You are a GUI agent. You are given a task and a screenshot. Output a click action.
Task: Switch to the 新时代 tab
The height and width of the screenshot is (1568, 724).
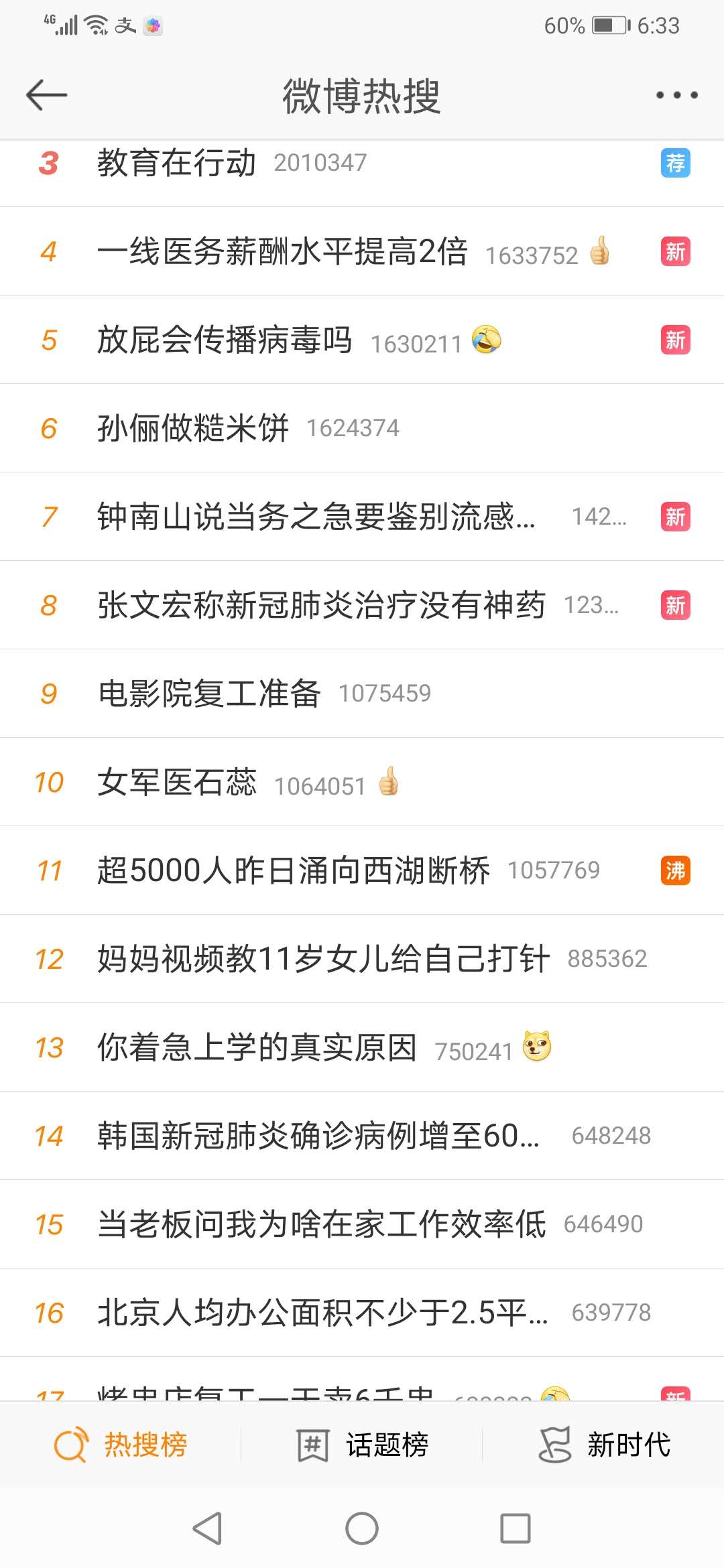click(x=603, y=1445)
